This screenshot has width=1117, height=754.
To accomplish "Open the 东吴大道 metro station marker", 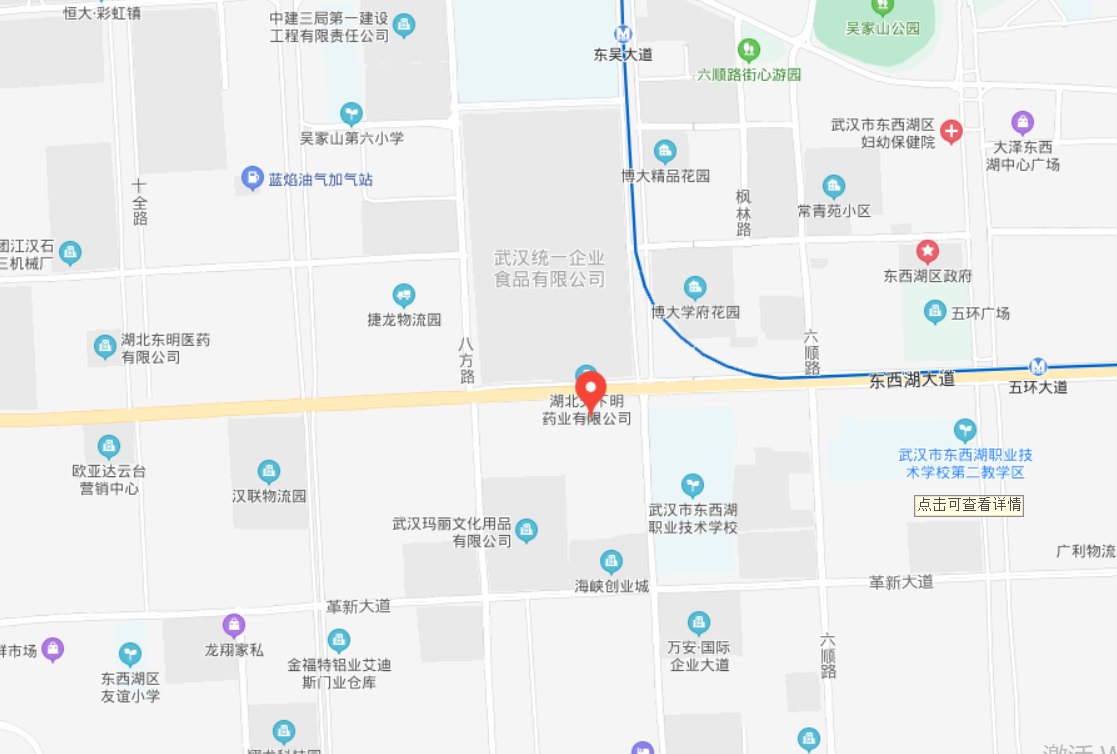I will click(623, 33).
